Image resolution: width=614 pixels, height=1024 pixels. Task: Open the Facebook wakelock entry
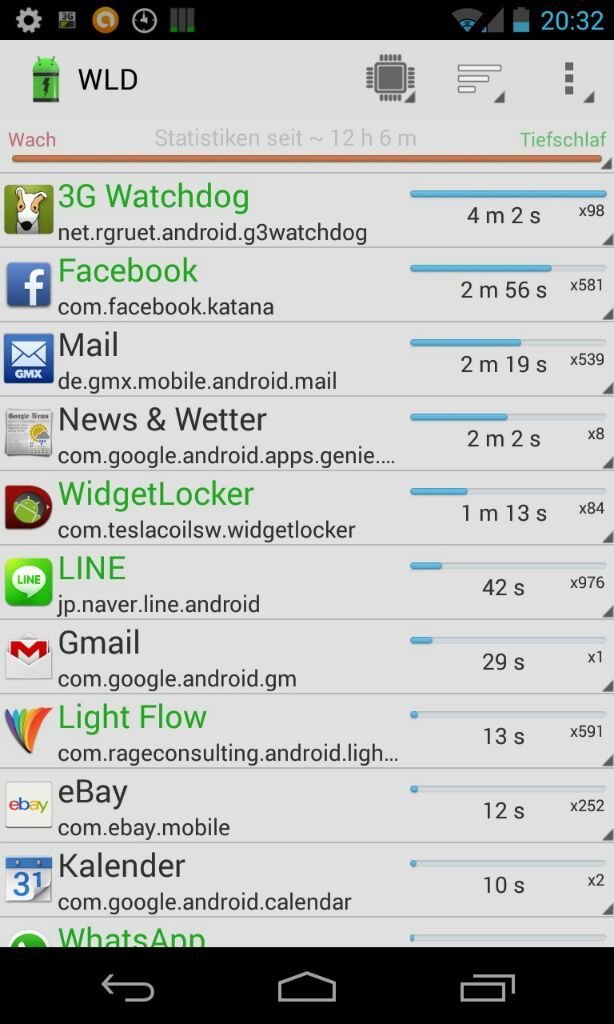coord(307,285)
